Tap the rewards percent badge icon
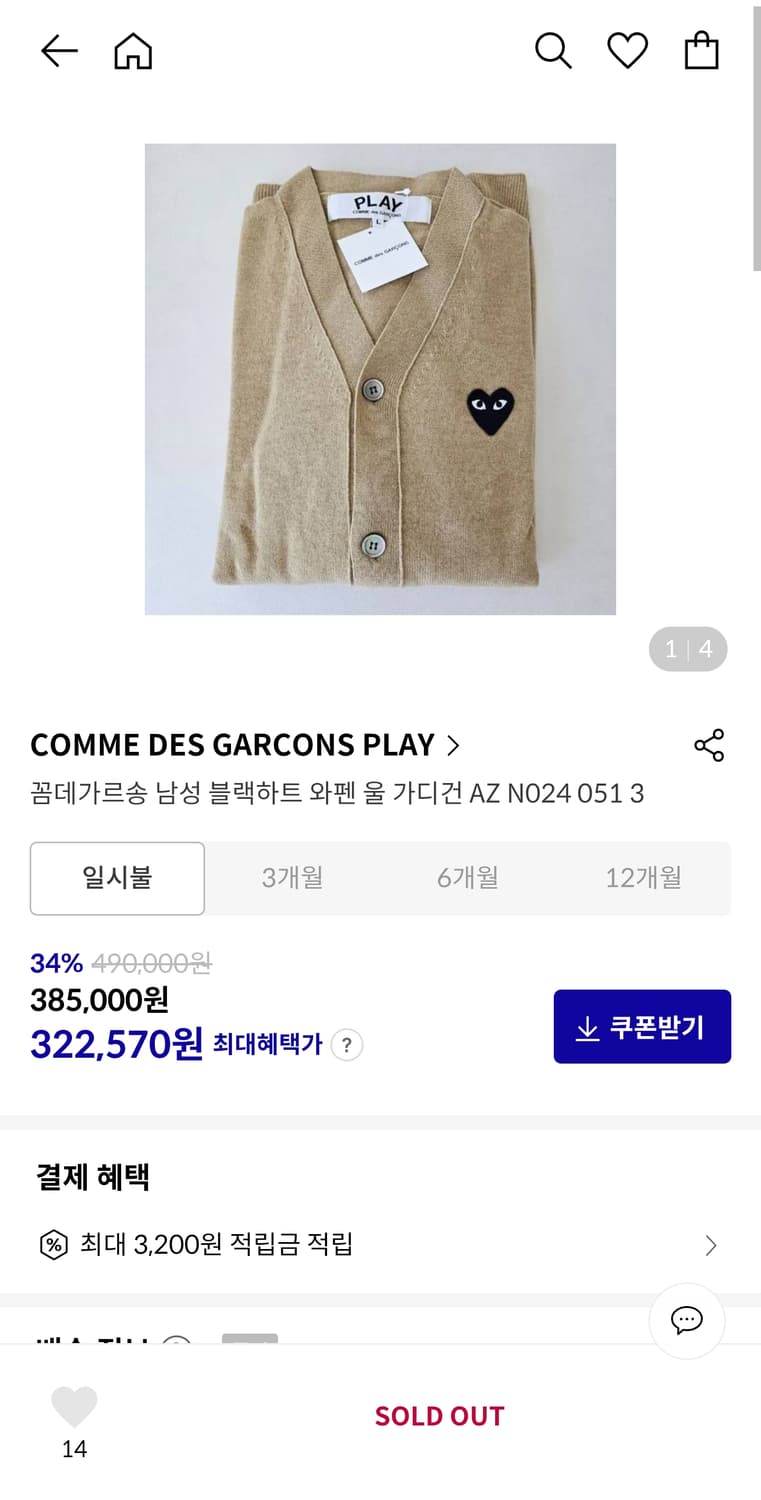The width and height of the screenshot is (761, 1500). click(x=53, y=1245)
